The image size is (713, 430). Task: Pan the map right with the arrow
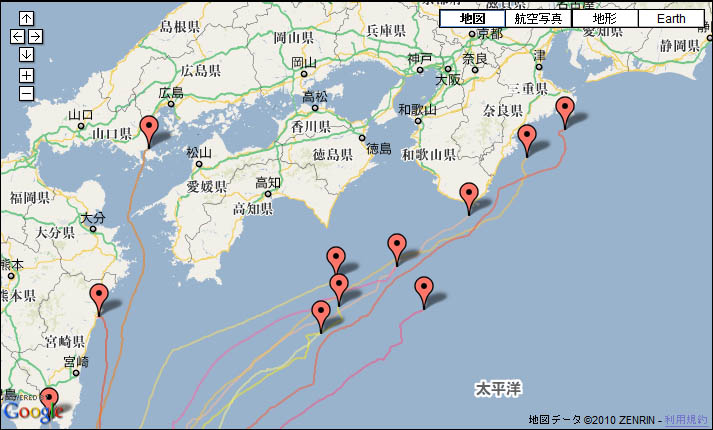35,36
